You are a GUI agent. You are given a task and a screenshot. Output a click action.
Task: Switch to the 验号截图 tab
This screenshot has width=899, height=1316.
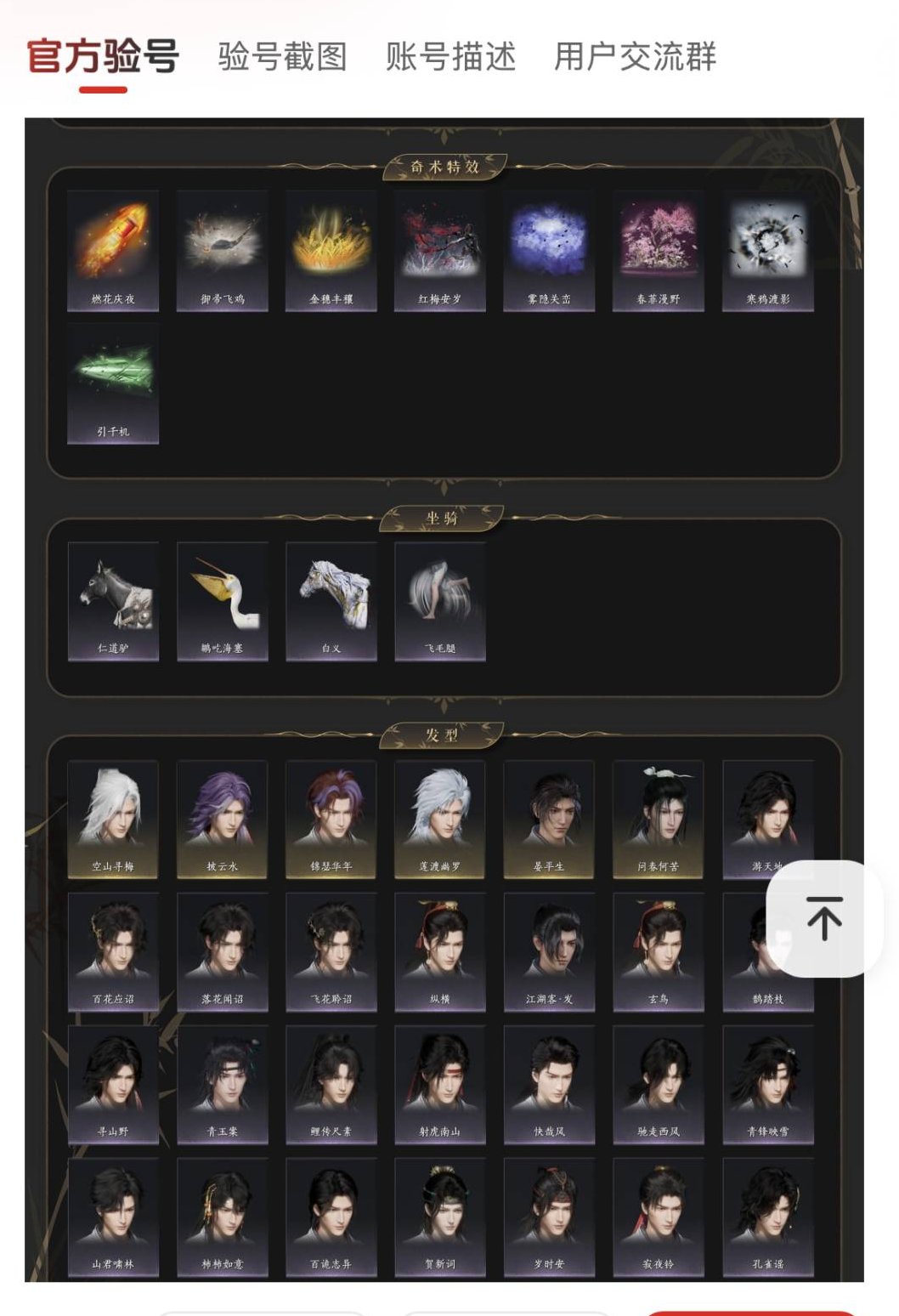(x=282, y=58)
